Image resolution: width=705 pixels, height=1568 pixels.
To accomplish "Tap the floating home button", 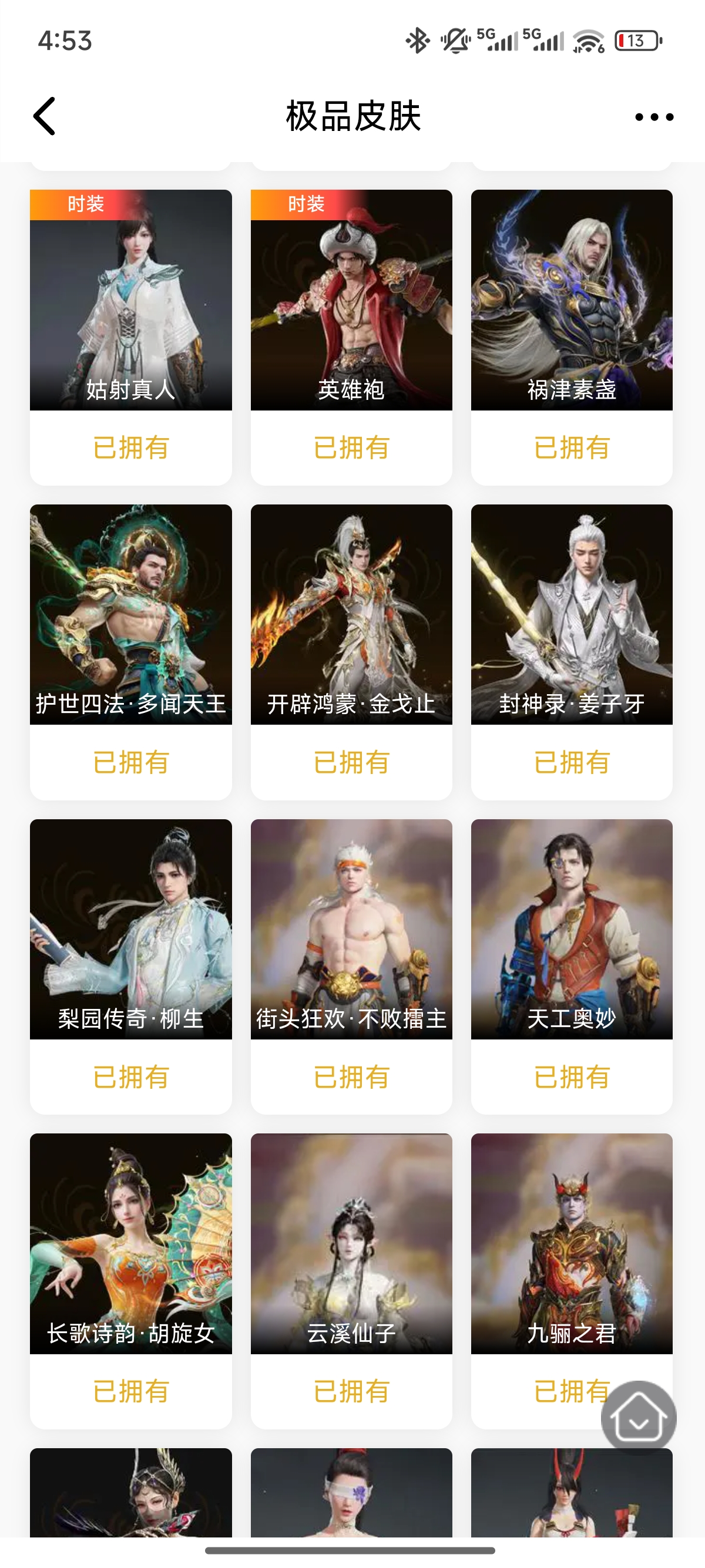I will coord(638,1418).
